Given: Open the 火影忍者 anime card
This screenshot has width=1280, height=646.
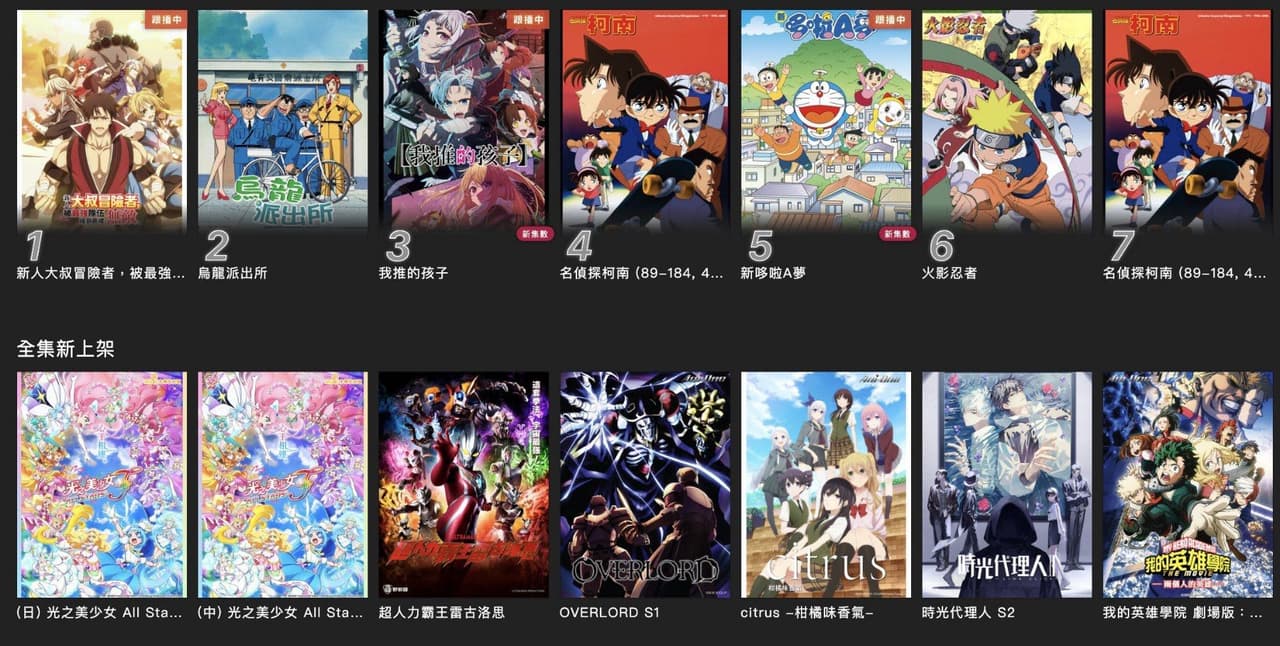Looking at the screenshot, I should pyautogui.click(x=1007, y=120).
